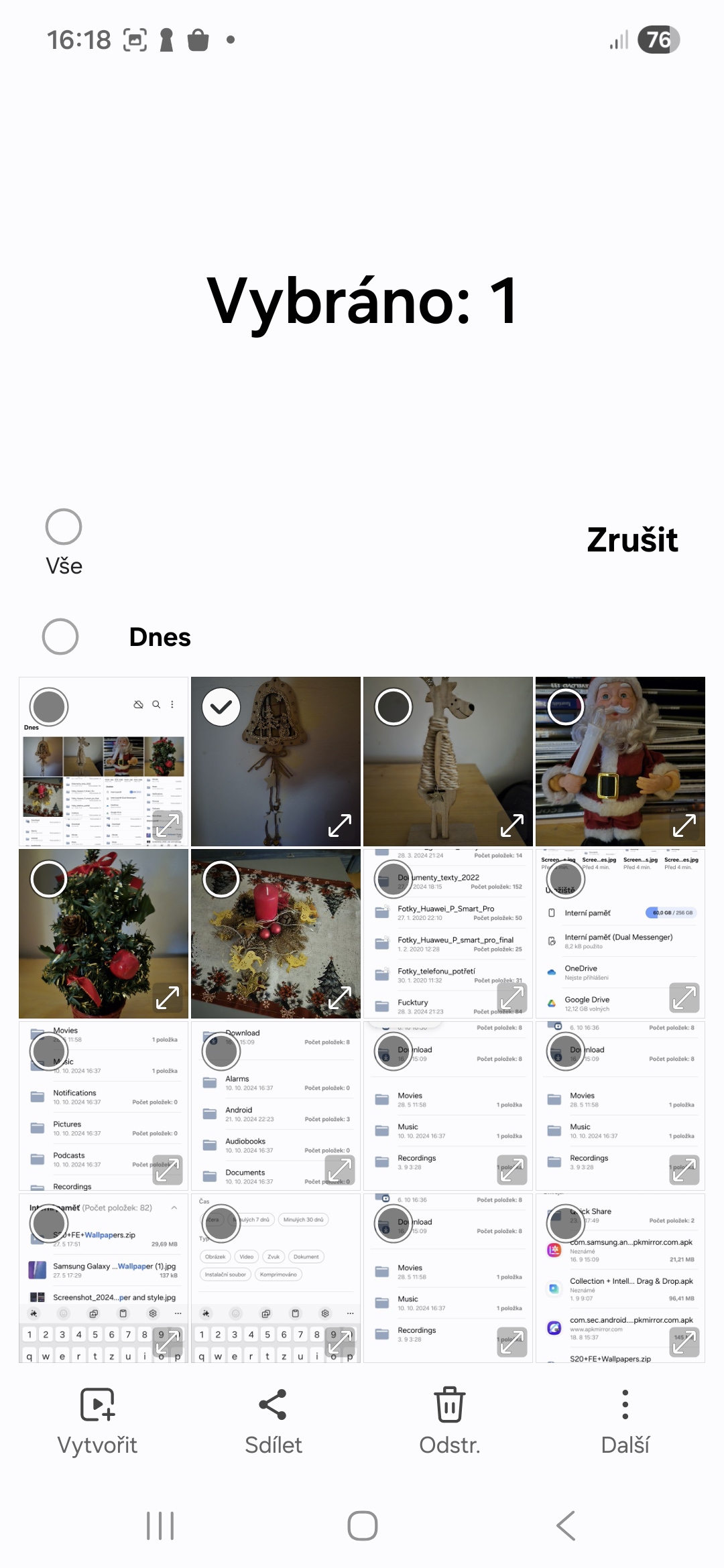
Task: Go back using system back button
Action: pos(566,1526)
